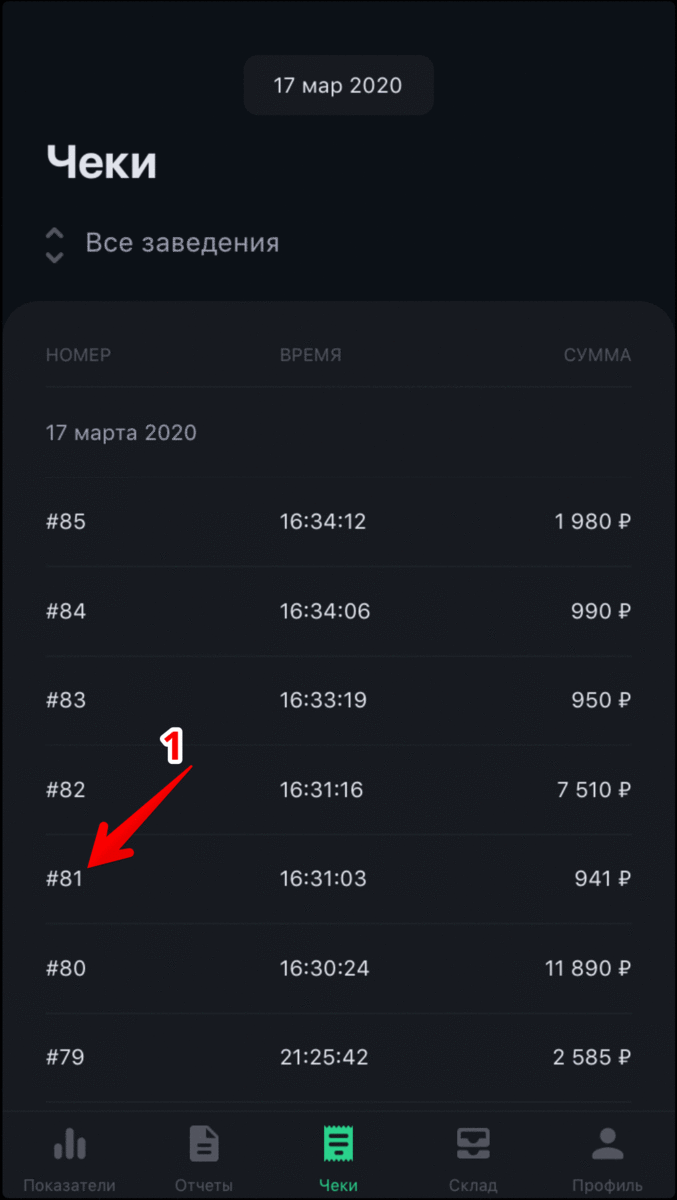Open receipt #80

338,968
